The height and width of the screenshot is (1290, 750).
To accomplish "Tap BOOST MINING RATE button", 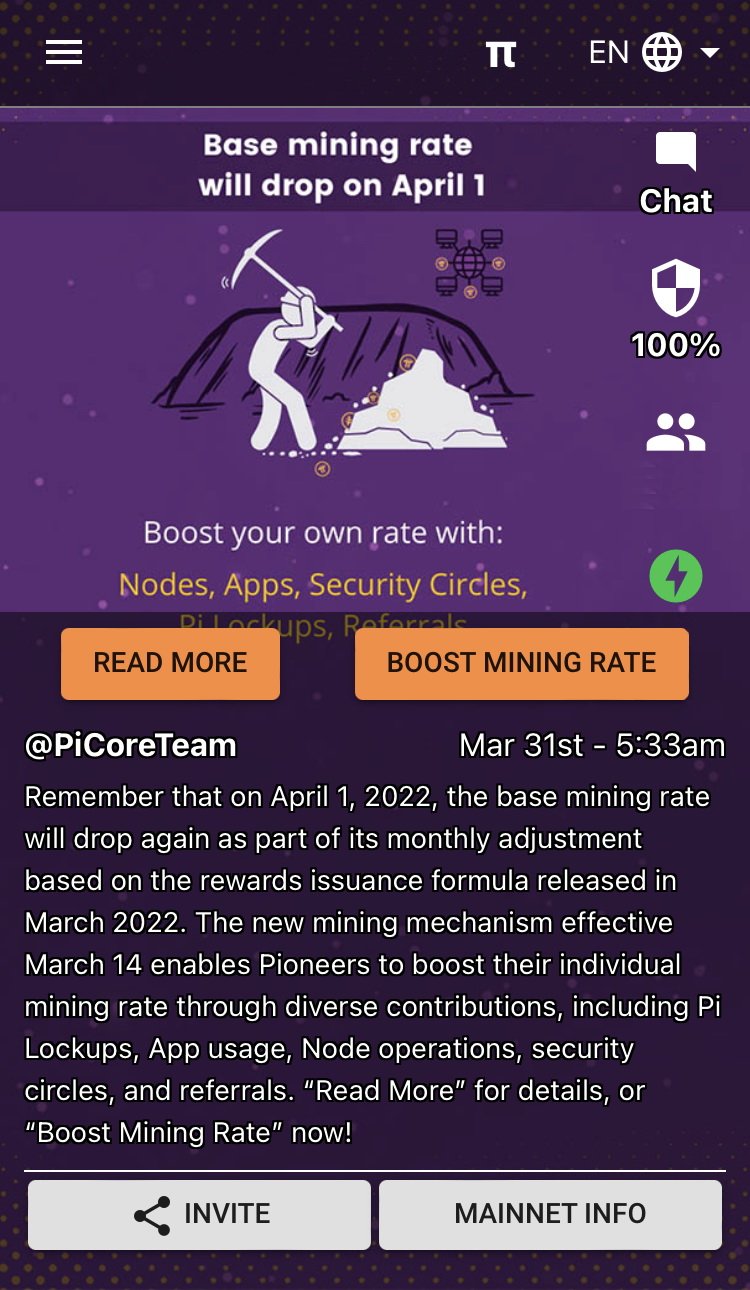I will (522, 663).
